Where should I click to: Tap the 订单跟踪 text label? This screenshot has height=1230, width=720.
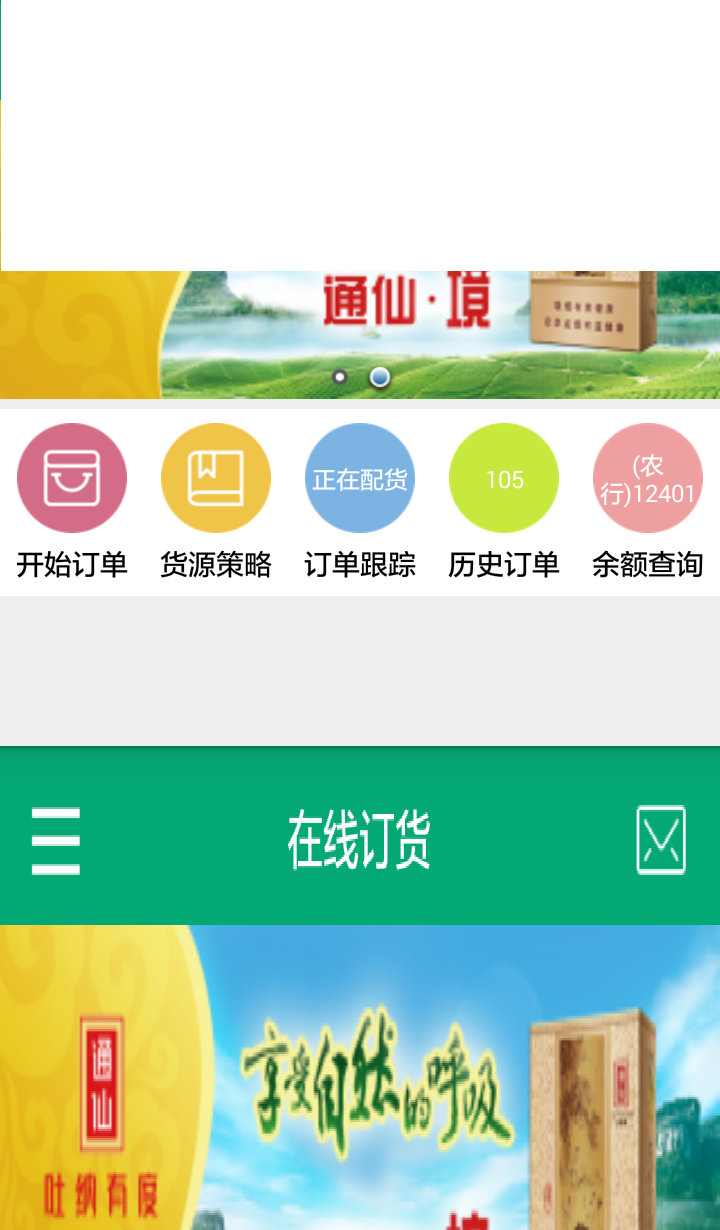[x=360, y=564]
